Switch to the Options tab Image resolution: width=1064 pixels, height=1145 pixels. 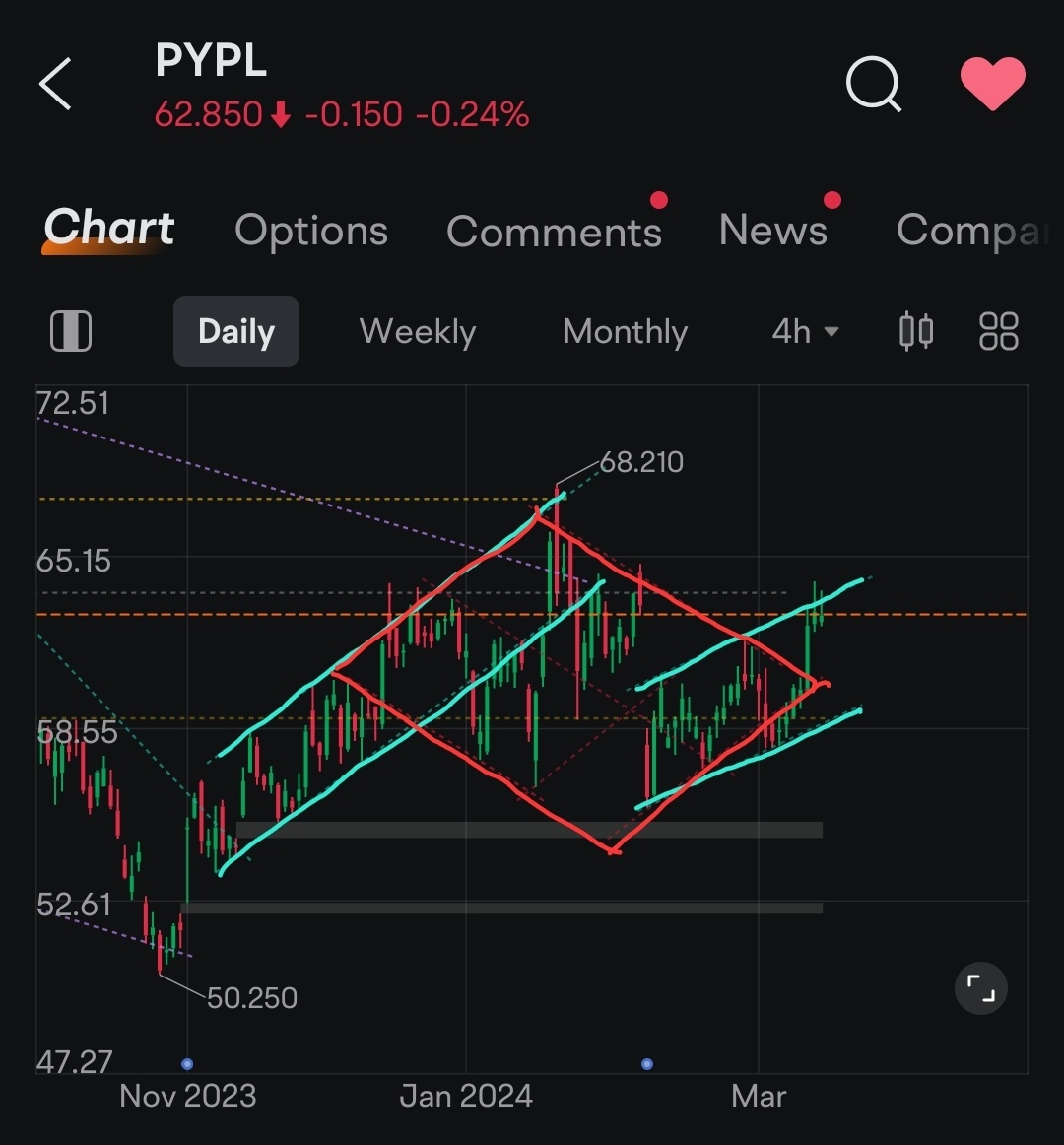311,231
